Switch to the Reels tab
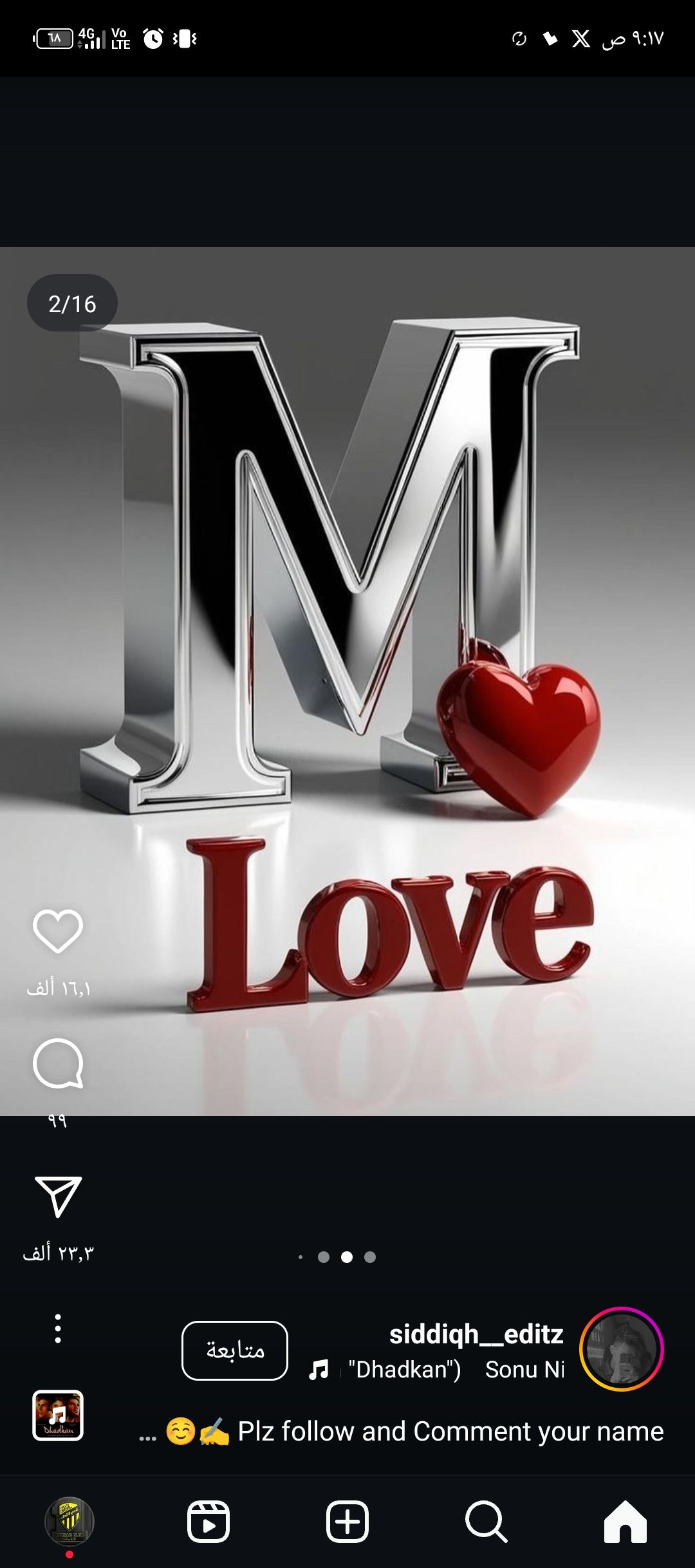The height and width of the screenshot is (1568, 695). (208, 1522)
